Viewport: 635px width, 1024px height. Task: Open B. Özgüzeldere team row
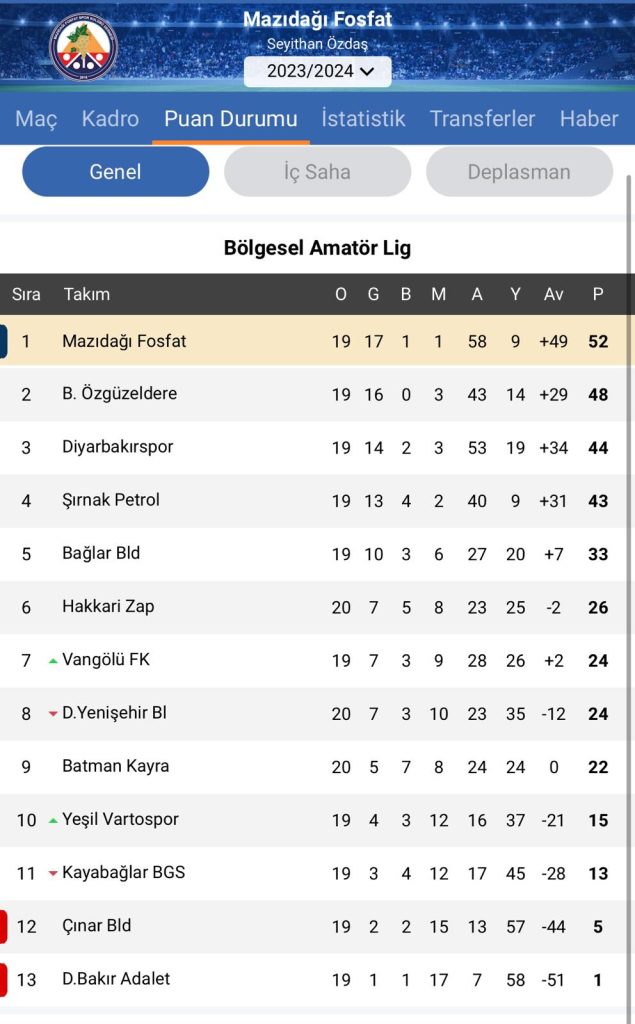(x=119, y=394)
